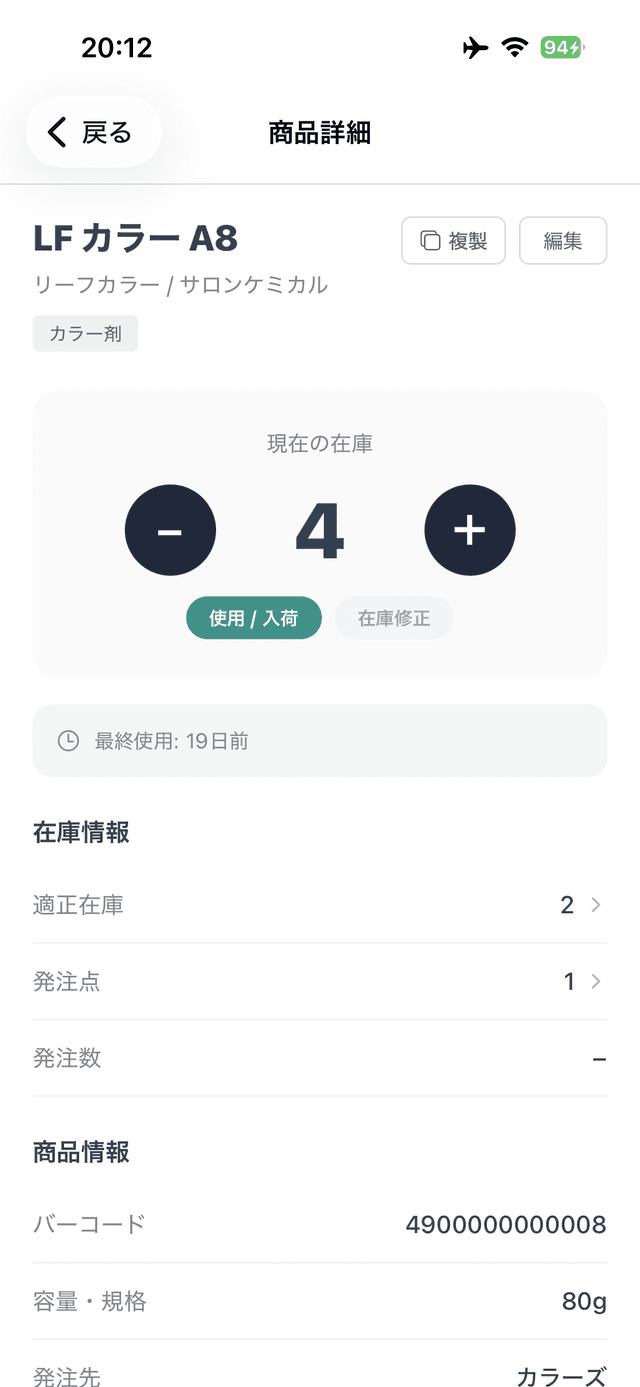The width and height of the screenshot is (640, 1387).
Task: Go back with the 戻る button
Action: coord(94,132)
